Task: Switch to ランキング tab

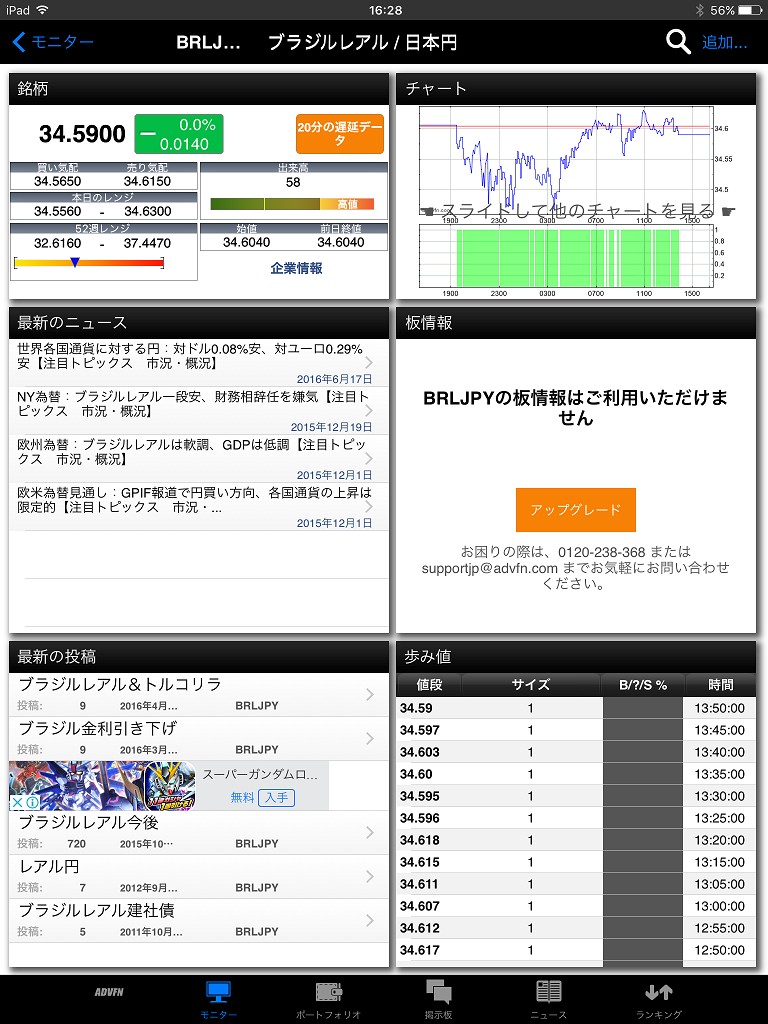Action: coord(658,998)
